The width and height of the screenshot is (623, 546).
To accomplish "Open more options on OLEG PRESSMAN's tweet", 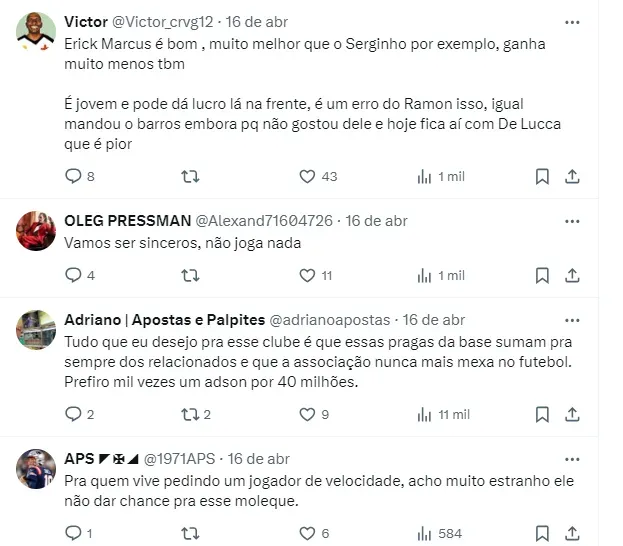I will pyautogui.click(x=571, y=220).
